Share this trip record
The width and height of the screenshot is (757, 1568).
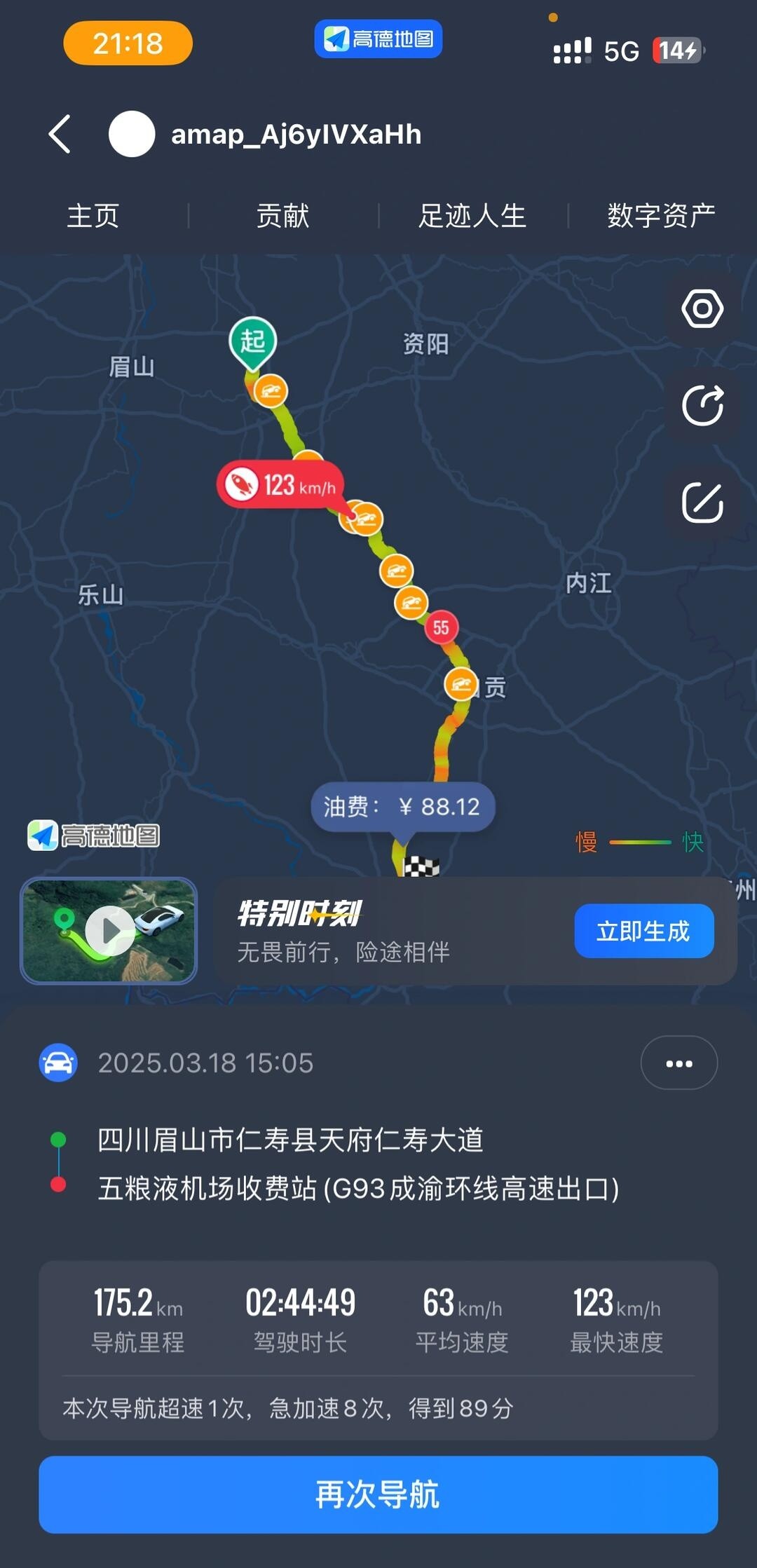point(702,405)
